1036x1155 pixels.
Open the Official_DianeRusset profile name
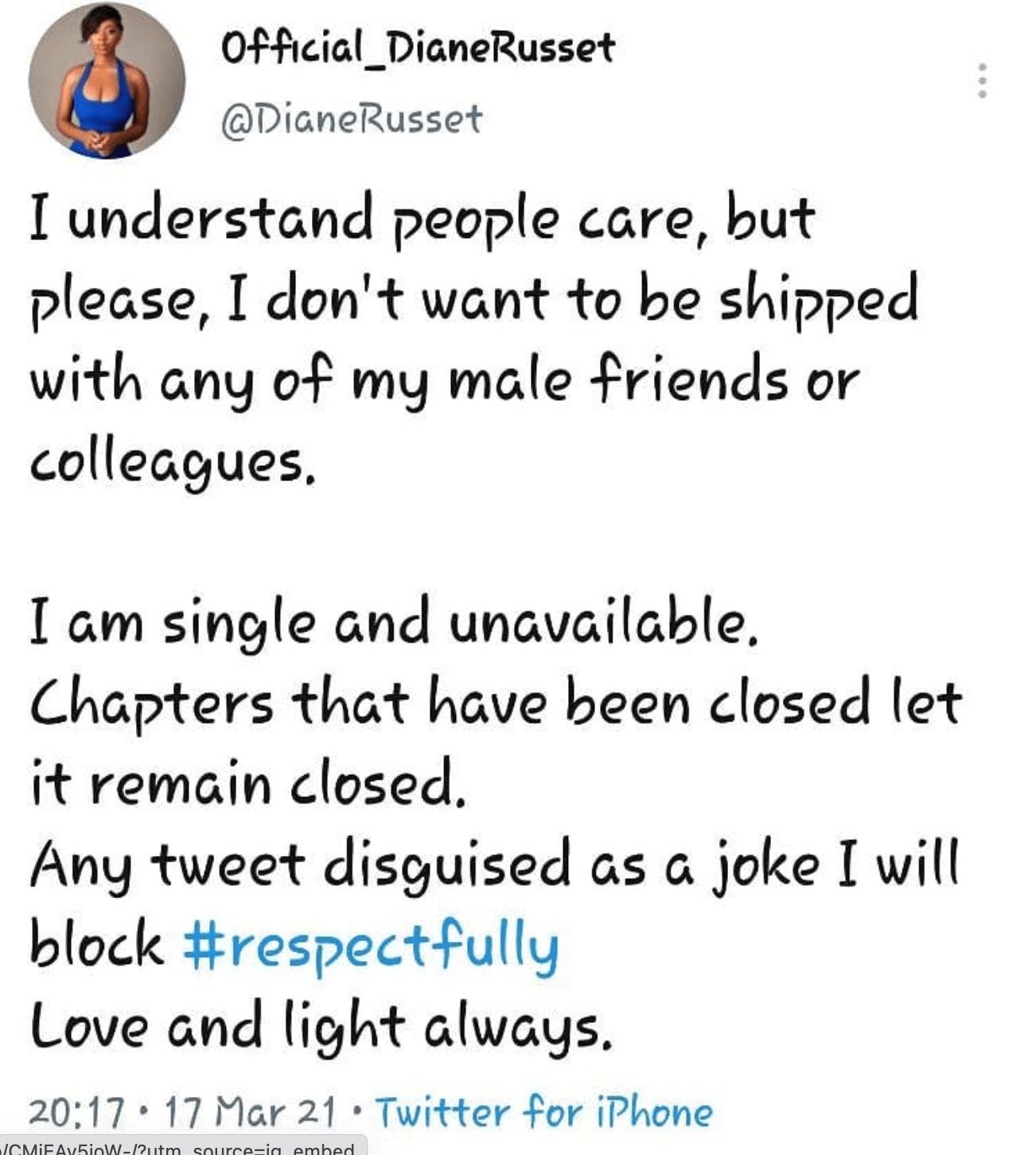tap(418, 49)
